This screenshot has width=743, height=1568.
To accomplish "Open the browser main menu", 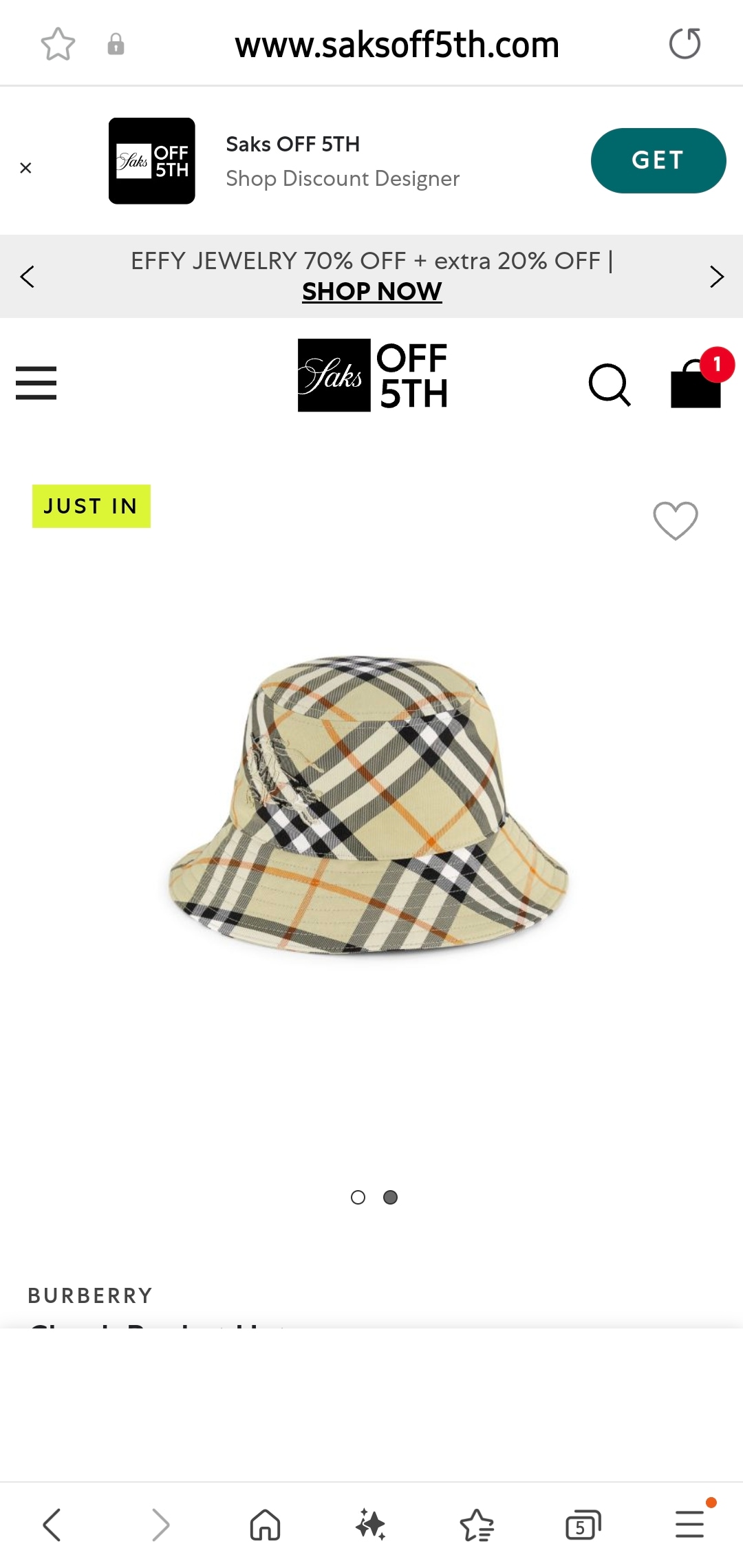I will pyautogui.click(x=689, y=1525).
